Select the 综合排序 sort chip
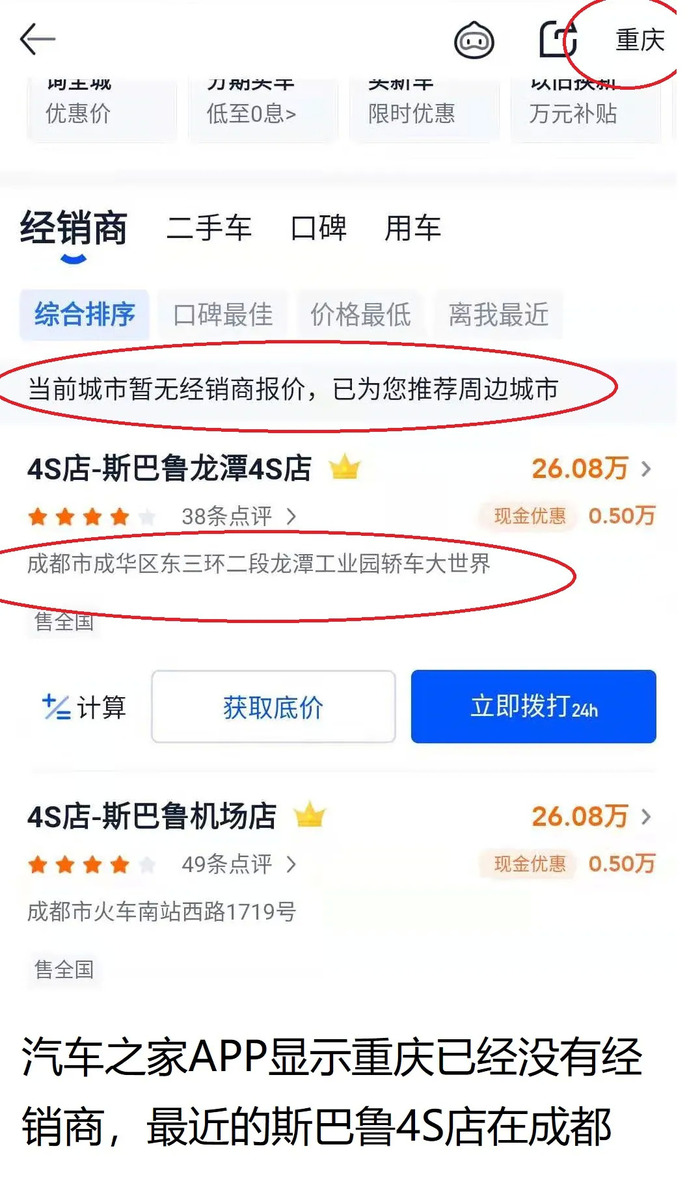 [x=85, y=314]
